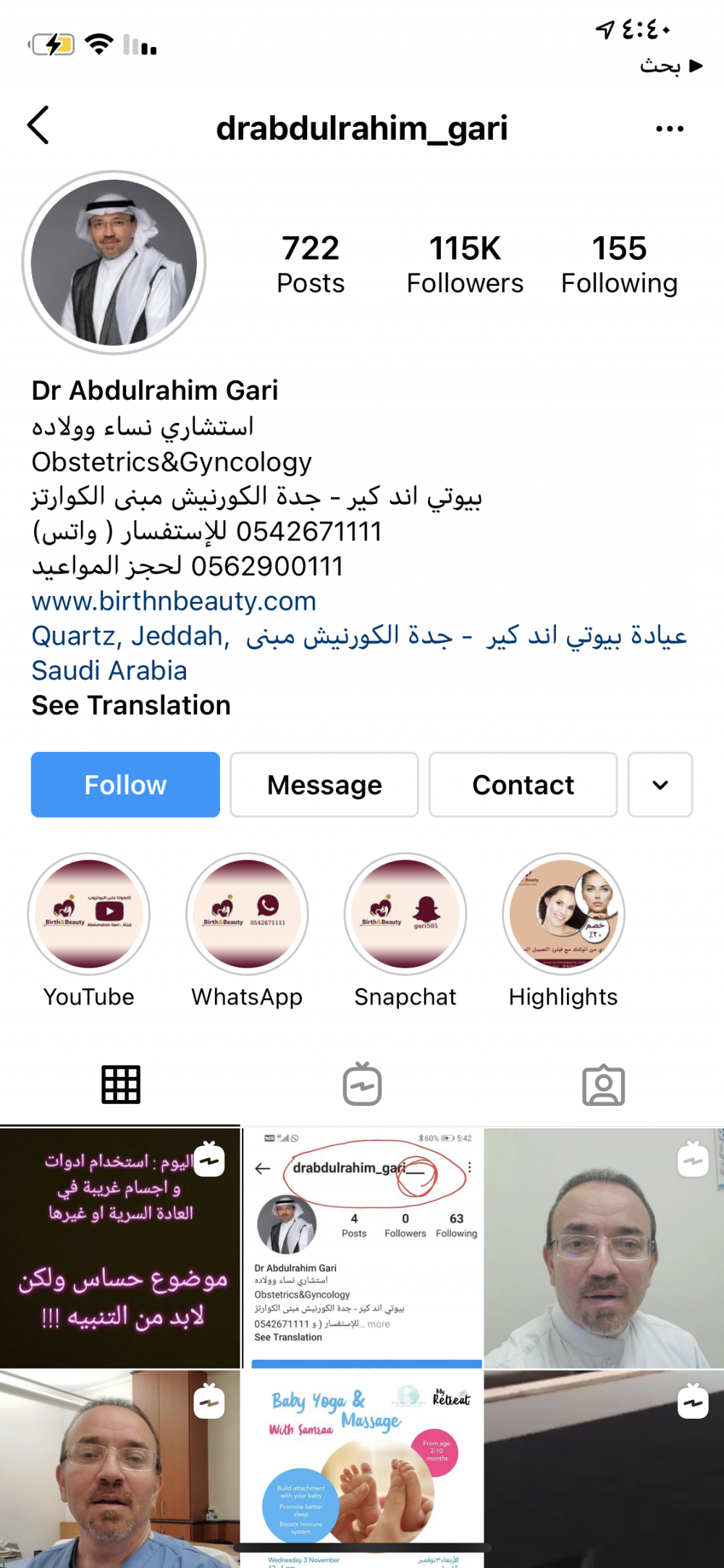The height and width of the screenshot is (1568, 724).
Task: Switch to the tagged photos tab
Action: coord(603,1085)
